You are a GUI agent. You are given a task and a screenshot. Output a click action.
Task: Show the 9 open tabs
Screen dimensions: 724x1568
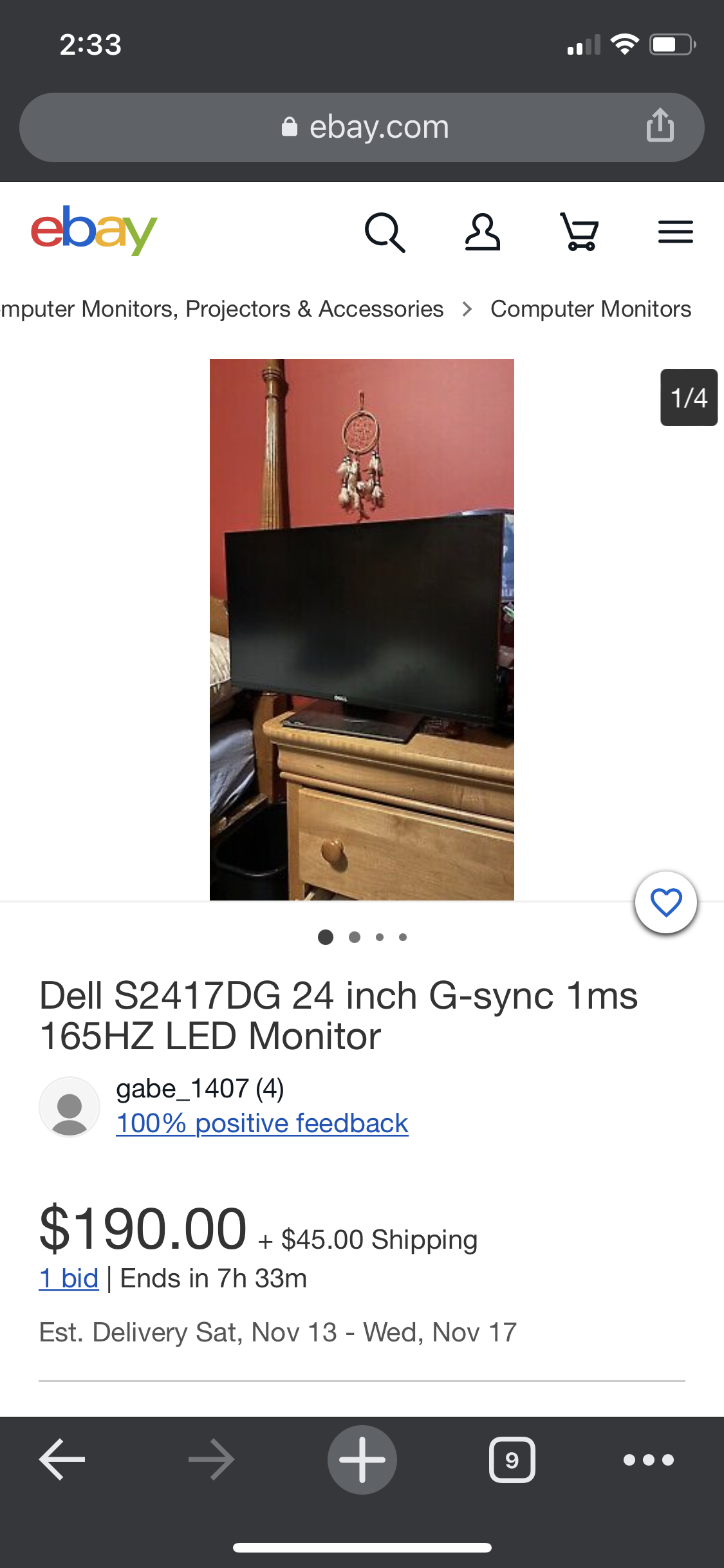coord(512,1459)
